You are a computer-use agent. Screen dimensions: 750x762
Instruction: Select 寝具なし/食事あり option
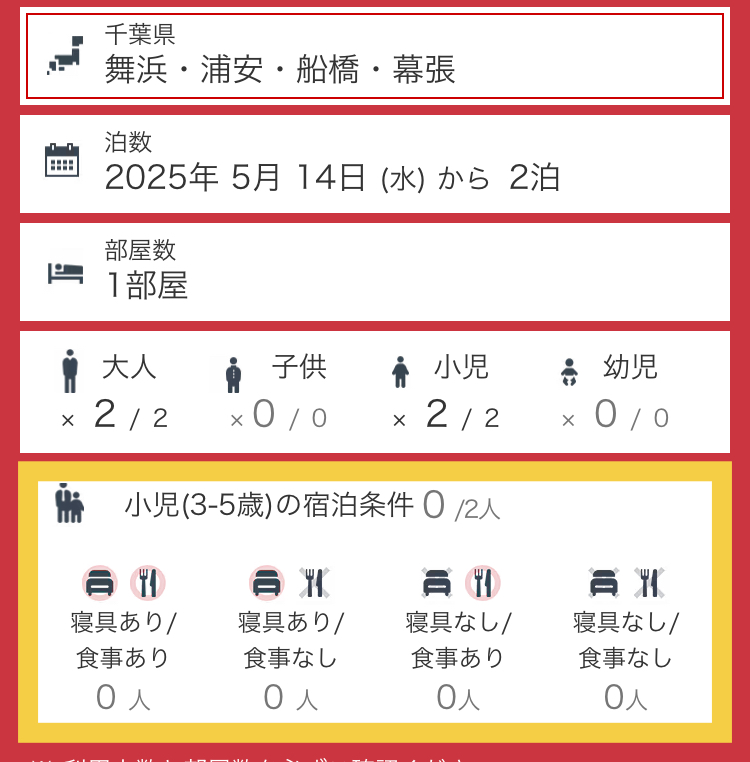click(459, 640)
